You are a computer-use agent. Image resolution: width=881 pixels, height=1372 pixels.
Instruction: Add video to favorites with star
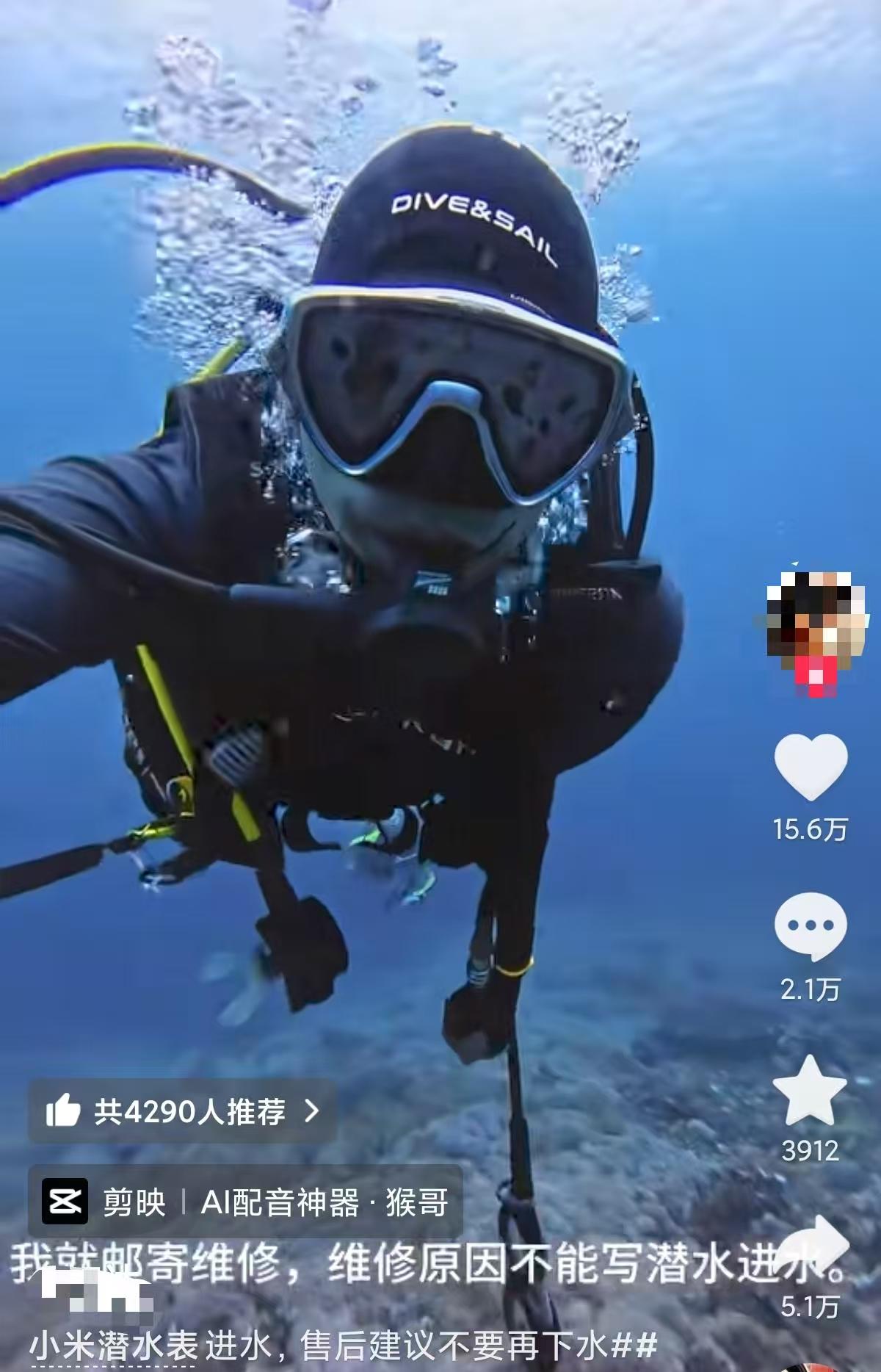click(x=811, y=1091)
